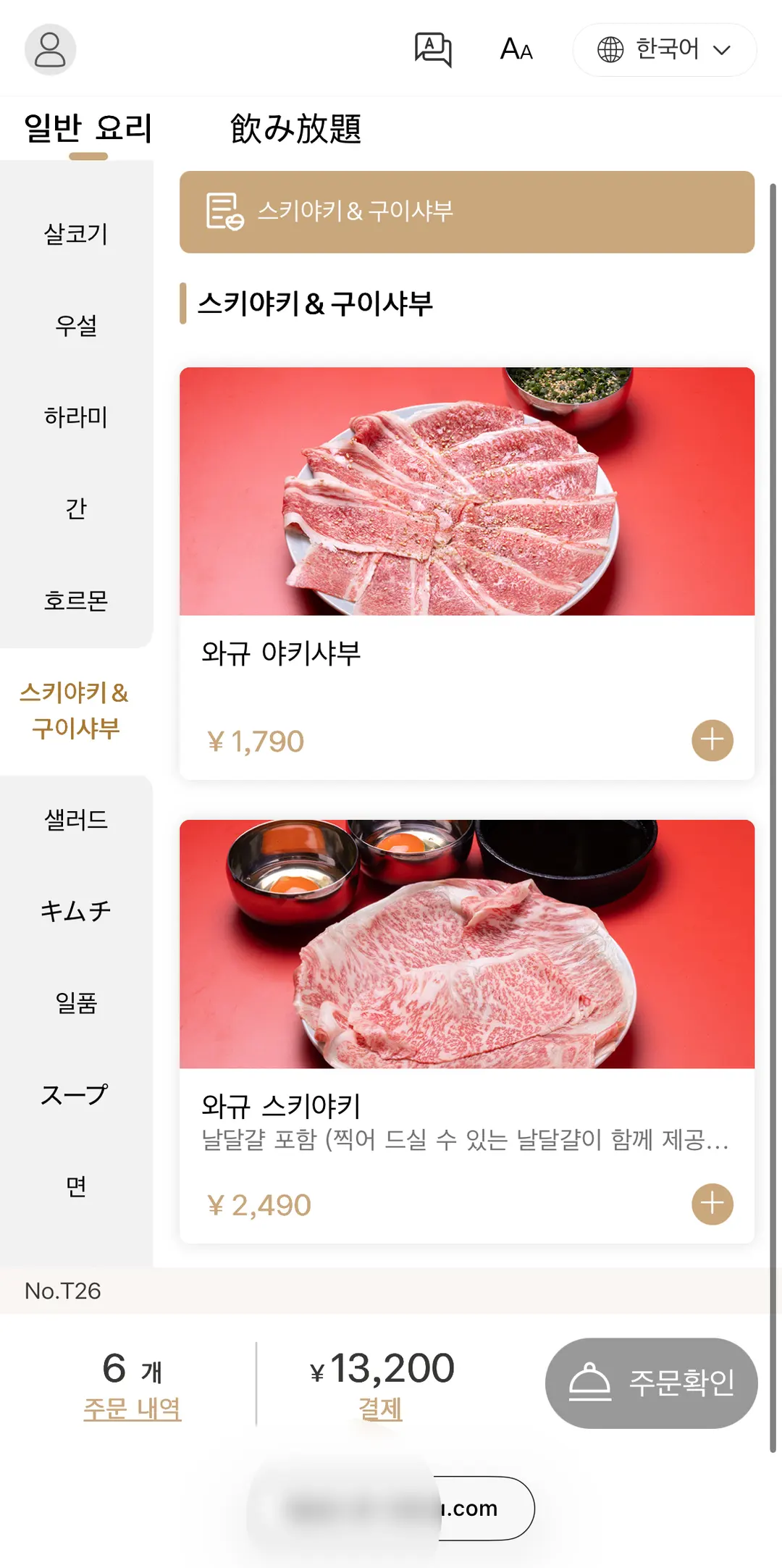Select the 살코기 category
The height and width of the screenshot is (1568, 782).
click(76, 233)
